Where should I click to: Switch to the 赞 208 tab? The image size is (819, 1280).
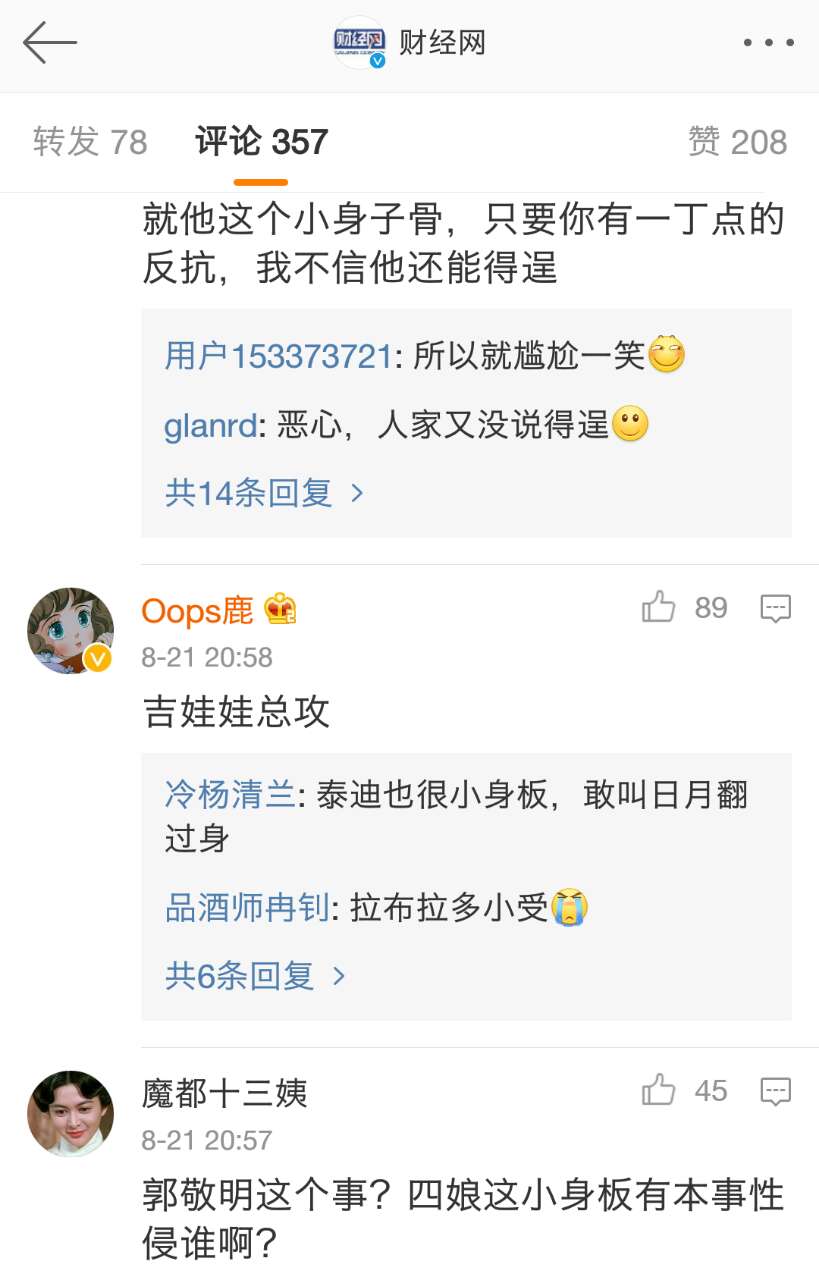pos(737,142)
